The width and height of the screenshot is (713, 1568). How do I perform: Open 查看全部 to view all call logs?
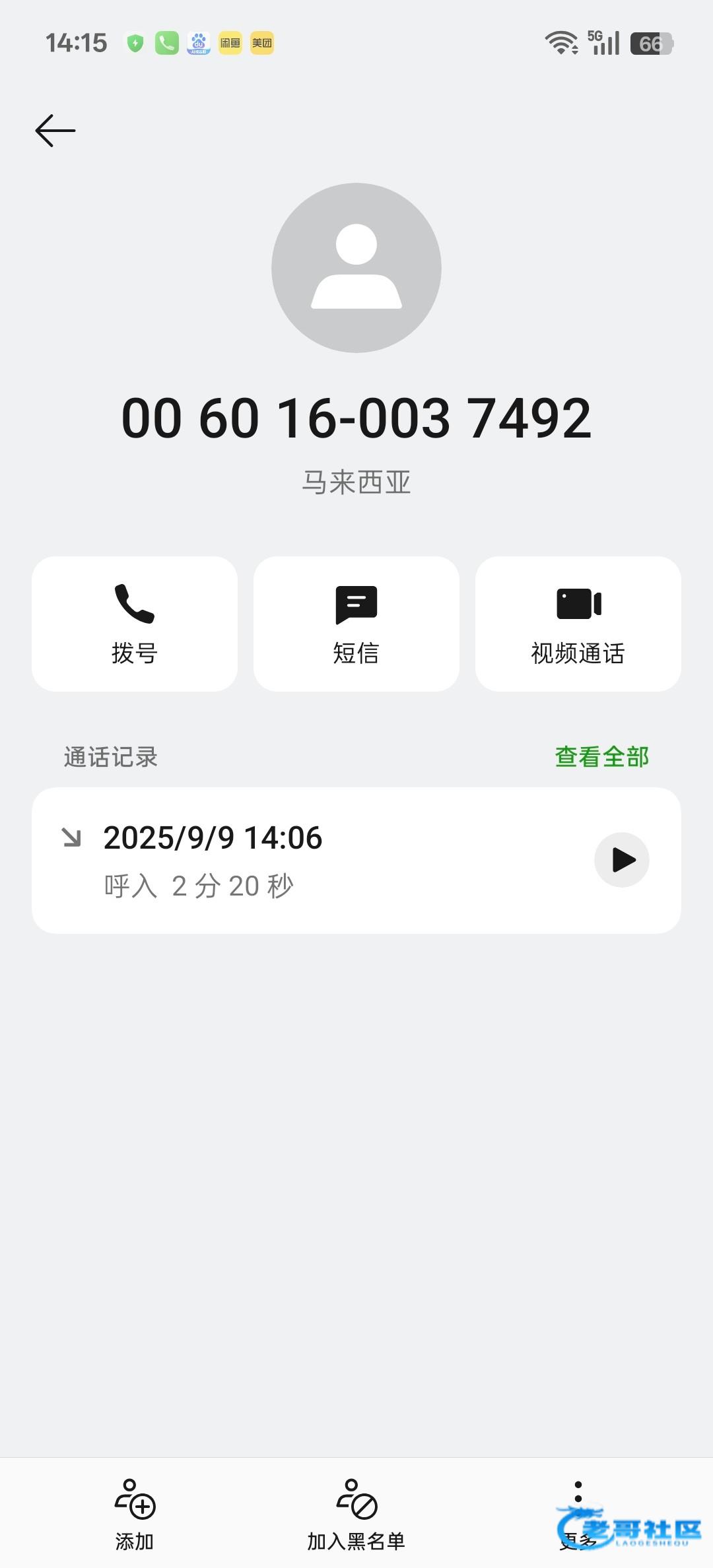coord(601,757)
